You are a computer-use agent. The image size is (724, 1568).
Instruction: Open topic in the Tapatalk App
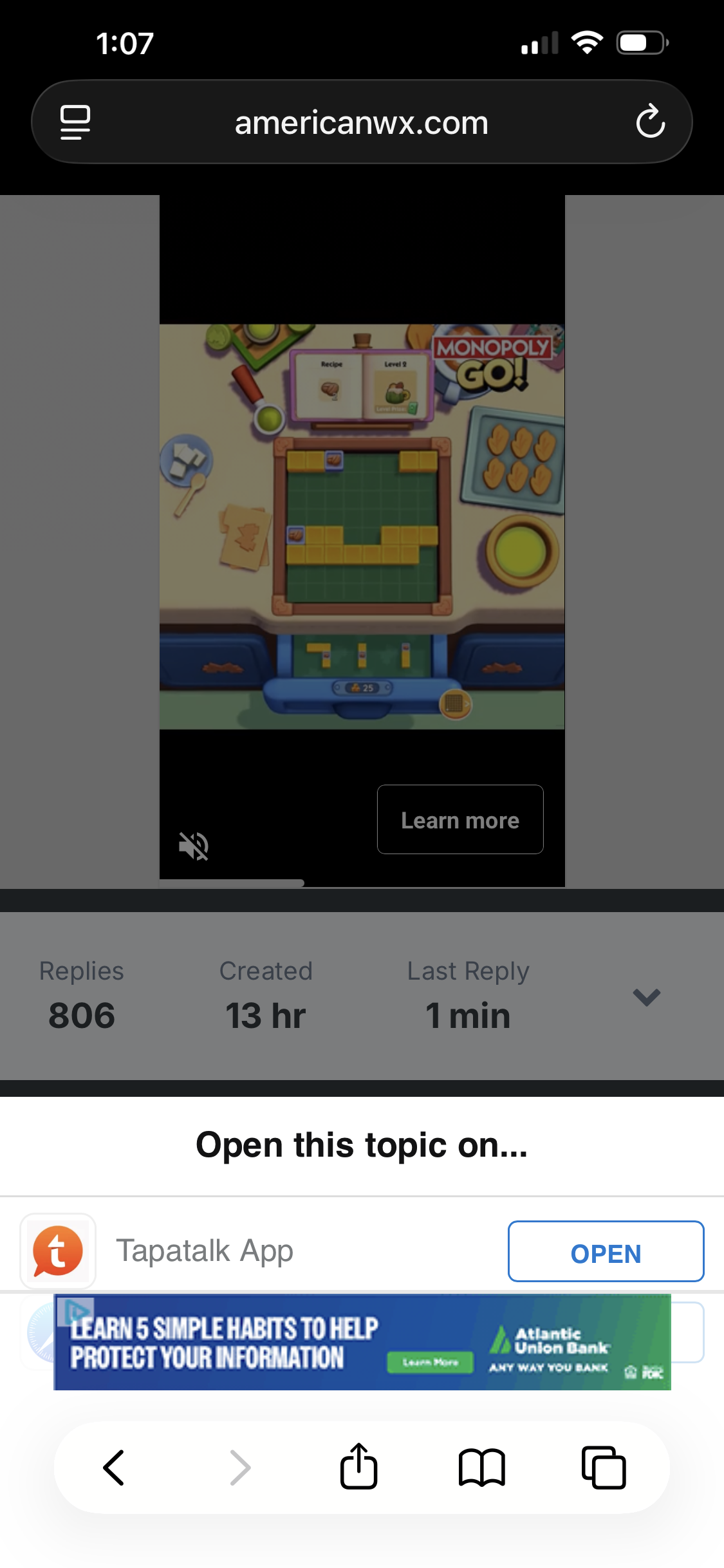tap(605, 1251)
